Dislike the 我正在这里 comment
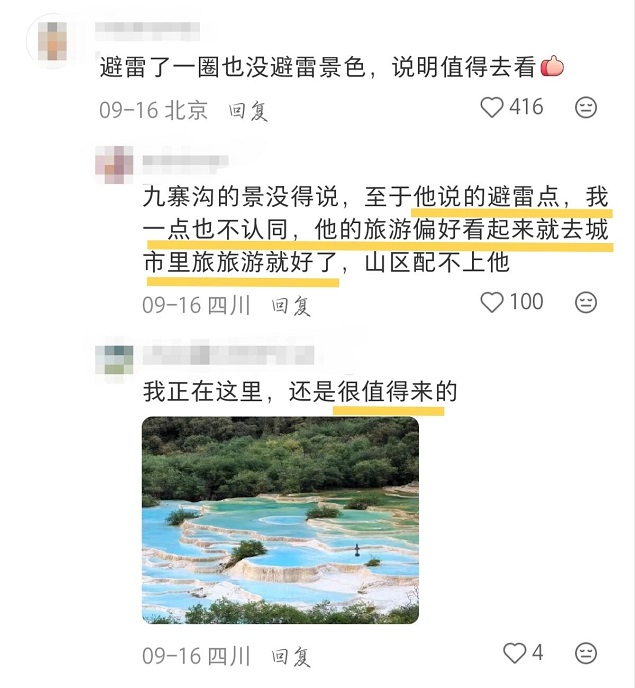 586,653
